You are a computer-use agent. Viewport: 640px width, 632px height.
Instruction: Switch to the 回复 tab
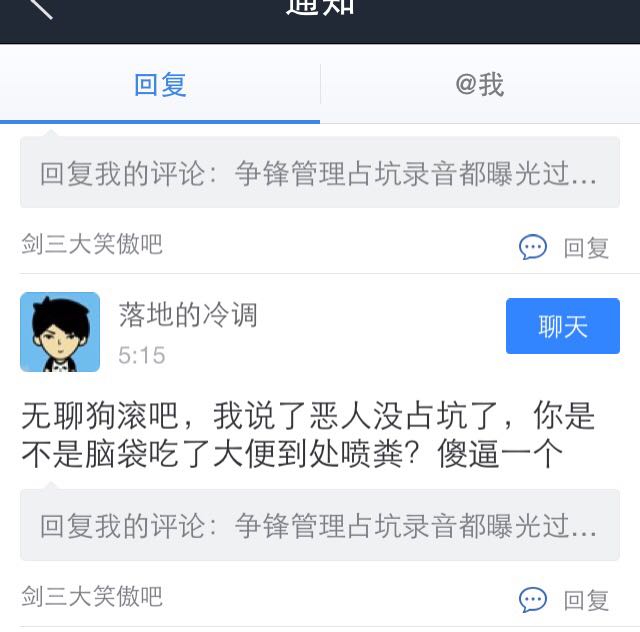160,85
